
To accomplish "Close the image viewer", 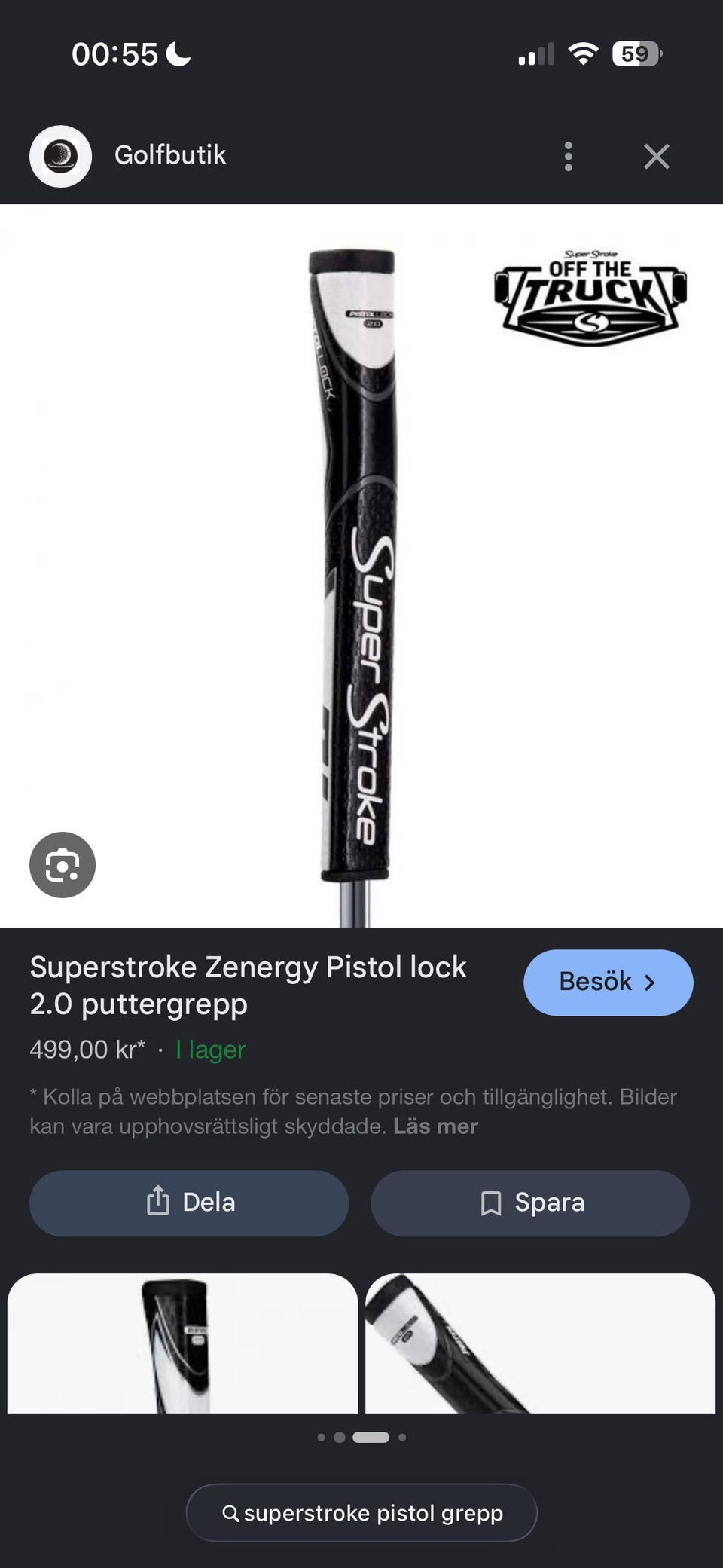I will pos(657,157).
